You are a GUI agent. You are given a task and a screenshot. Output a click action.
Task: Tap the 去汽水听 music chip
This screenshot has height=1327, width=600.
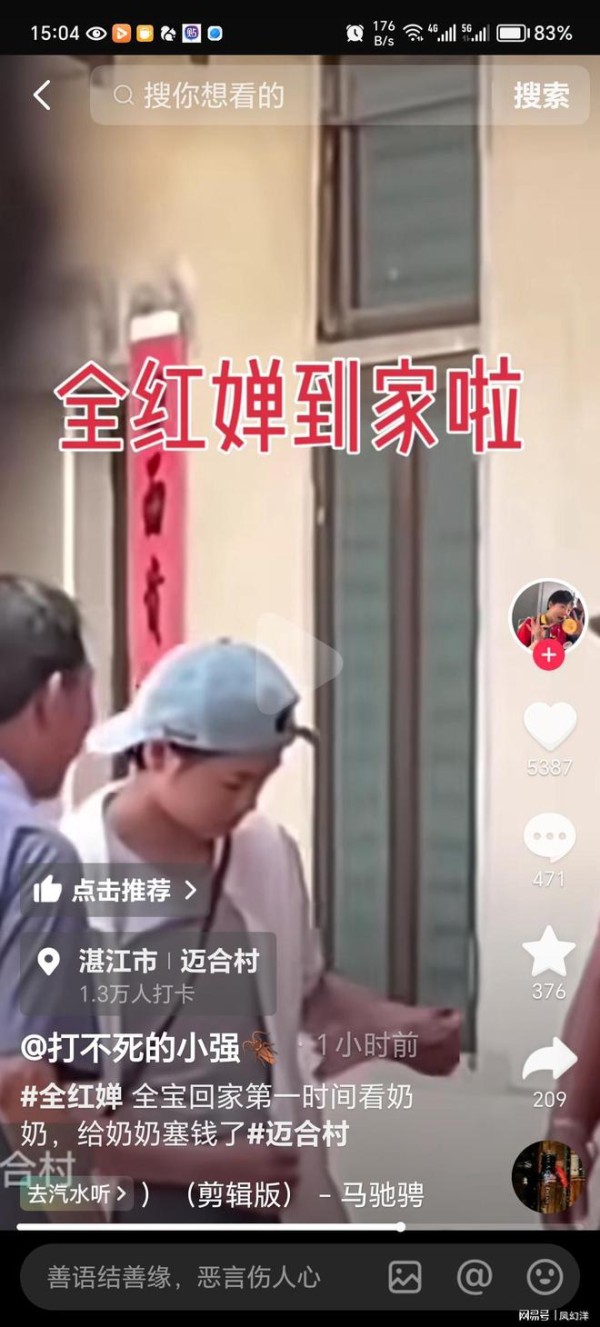(x=76, y=1193)
